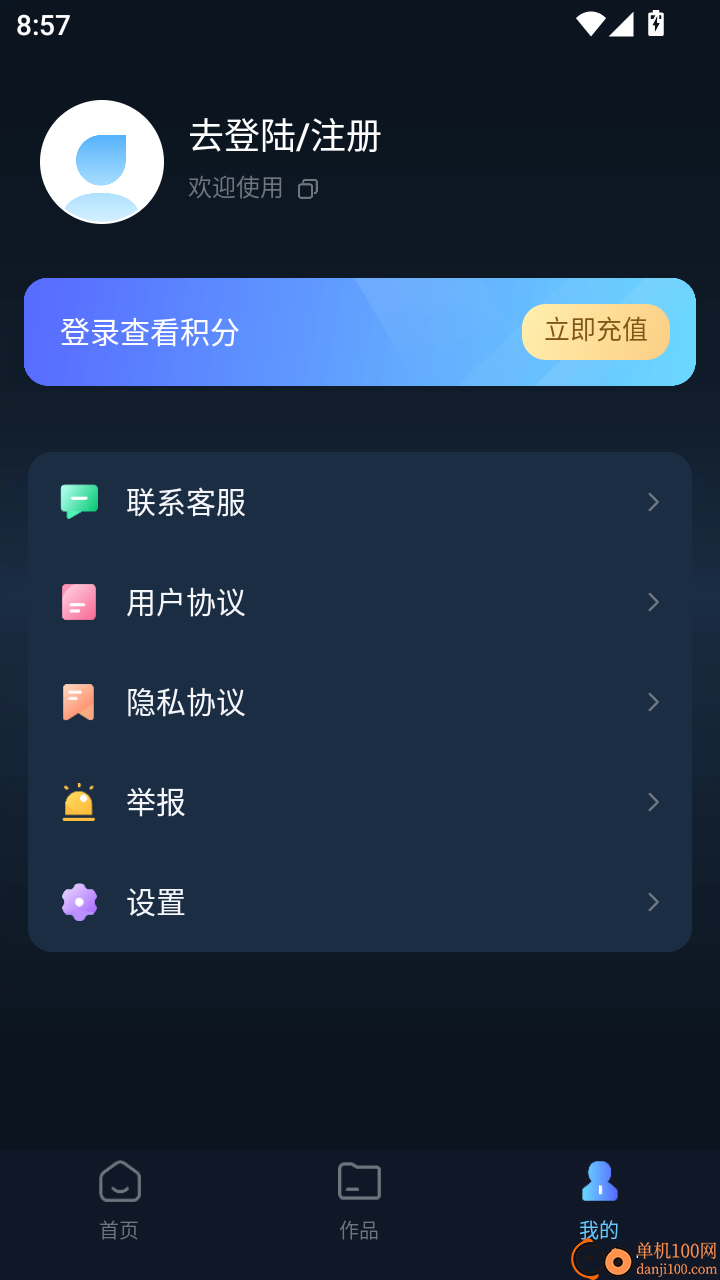720x1280 pixels.
Task: Switch to the 作品 tab
Action: click(359, 1200)
